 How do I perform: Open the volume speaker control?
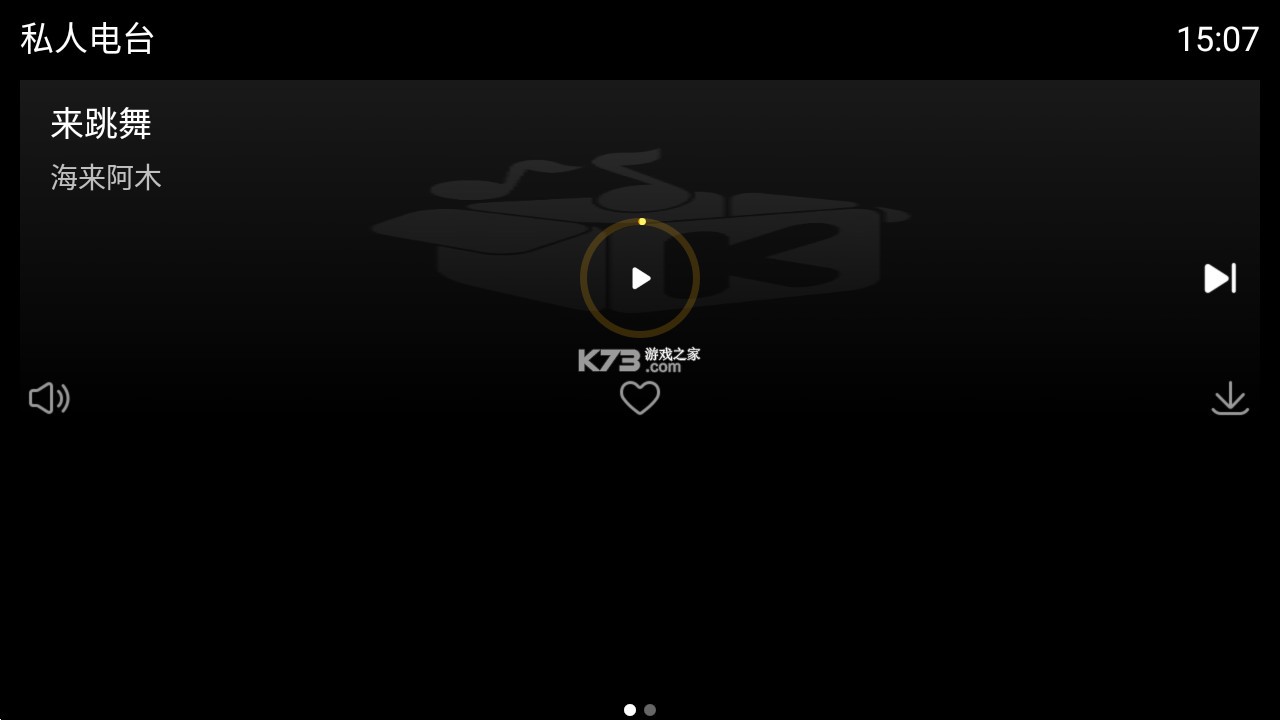point(49,398)
